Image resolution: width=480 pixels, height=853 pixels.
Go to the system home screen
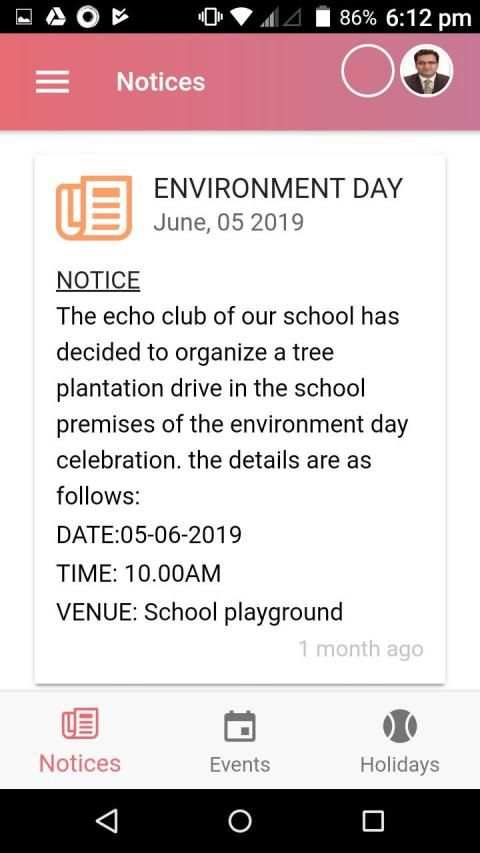click(x=240, y=821)
